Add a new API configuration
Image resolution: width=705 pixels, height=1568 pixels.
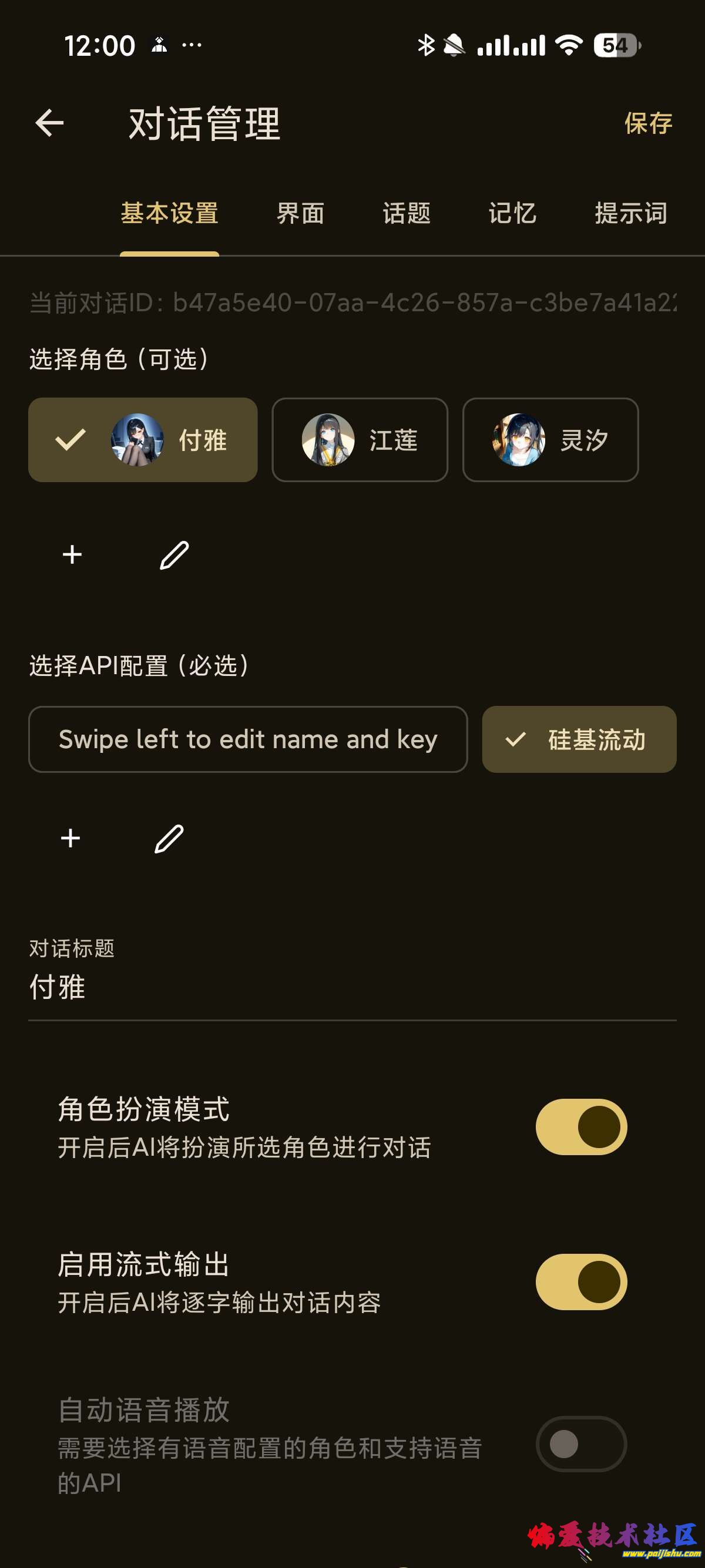click(70, 838)
